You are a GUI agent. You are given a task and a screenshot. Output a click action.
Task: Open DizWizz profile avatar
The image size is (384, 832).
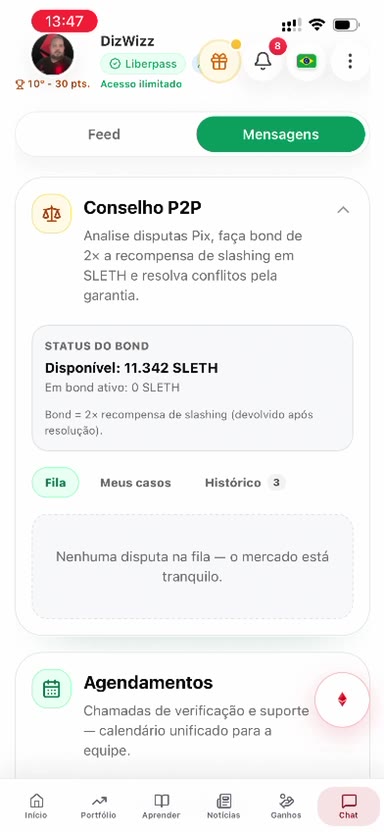(x=53, y=54)
